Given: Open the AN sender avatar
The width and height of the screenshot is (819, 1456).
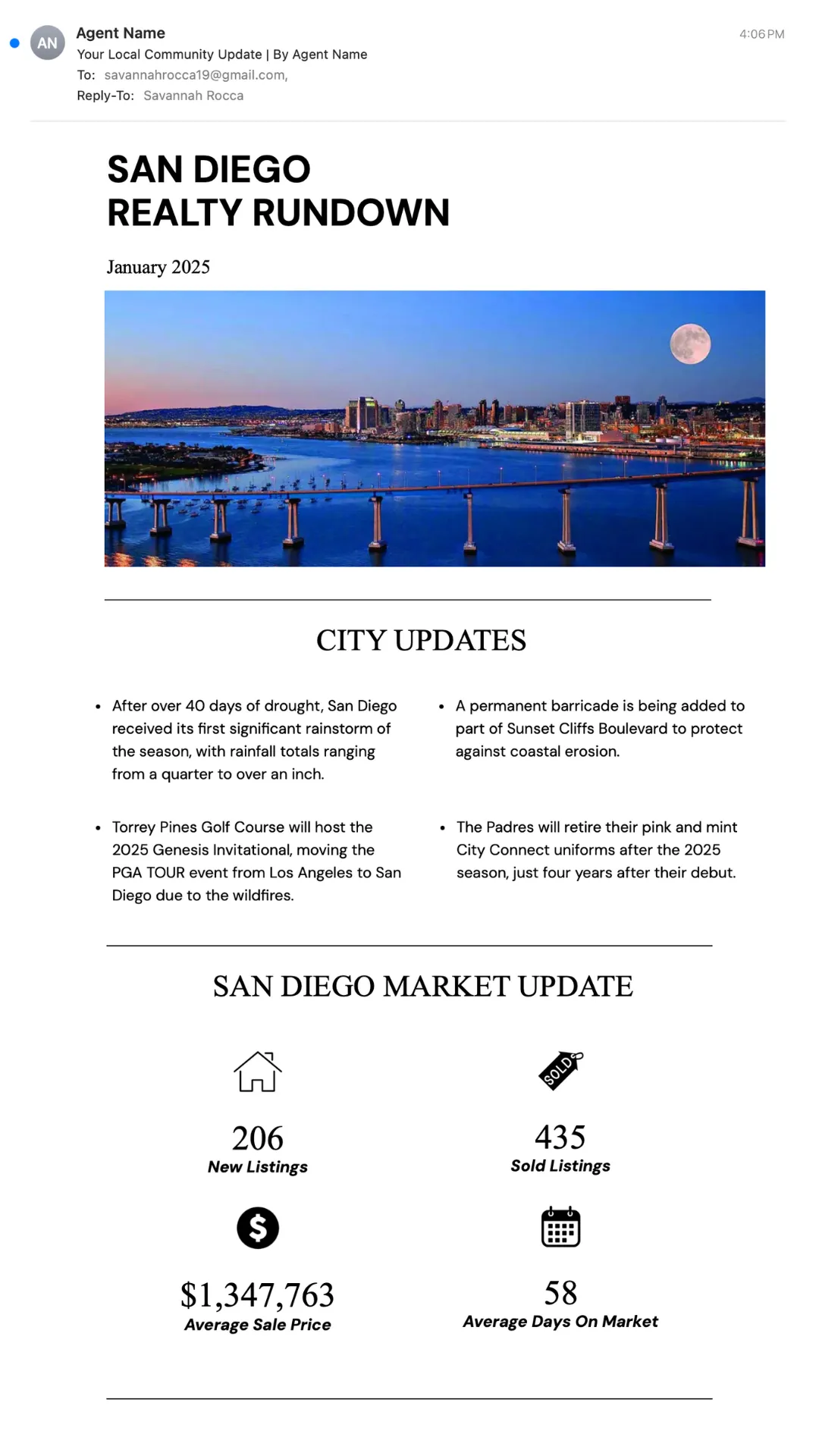Looking at the screenshot, I should point(47,43).
